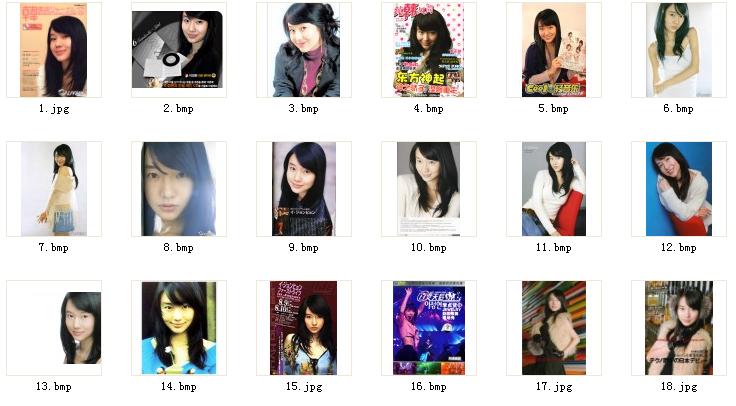736x406 pixels.
Task: Open the 7.bmp image
Action: pyautogui.click(x=53, y=189)
